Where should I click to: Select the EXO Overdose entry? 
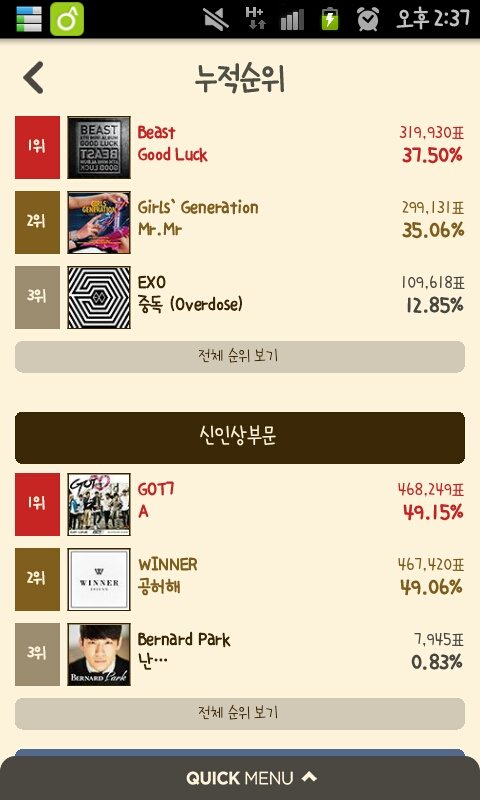[x=240, y=297]
